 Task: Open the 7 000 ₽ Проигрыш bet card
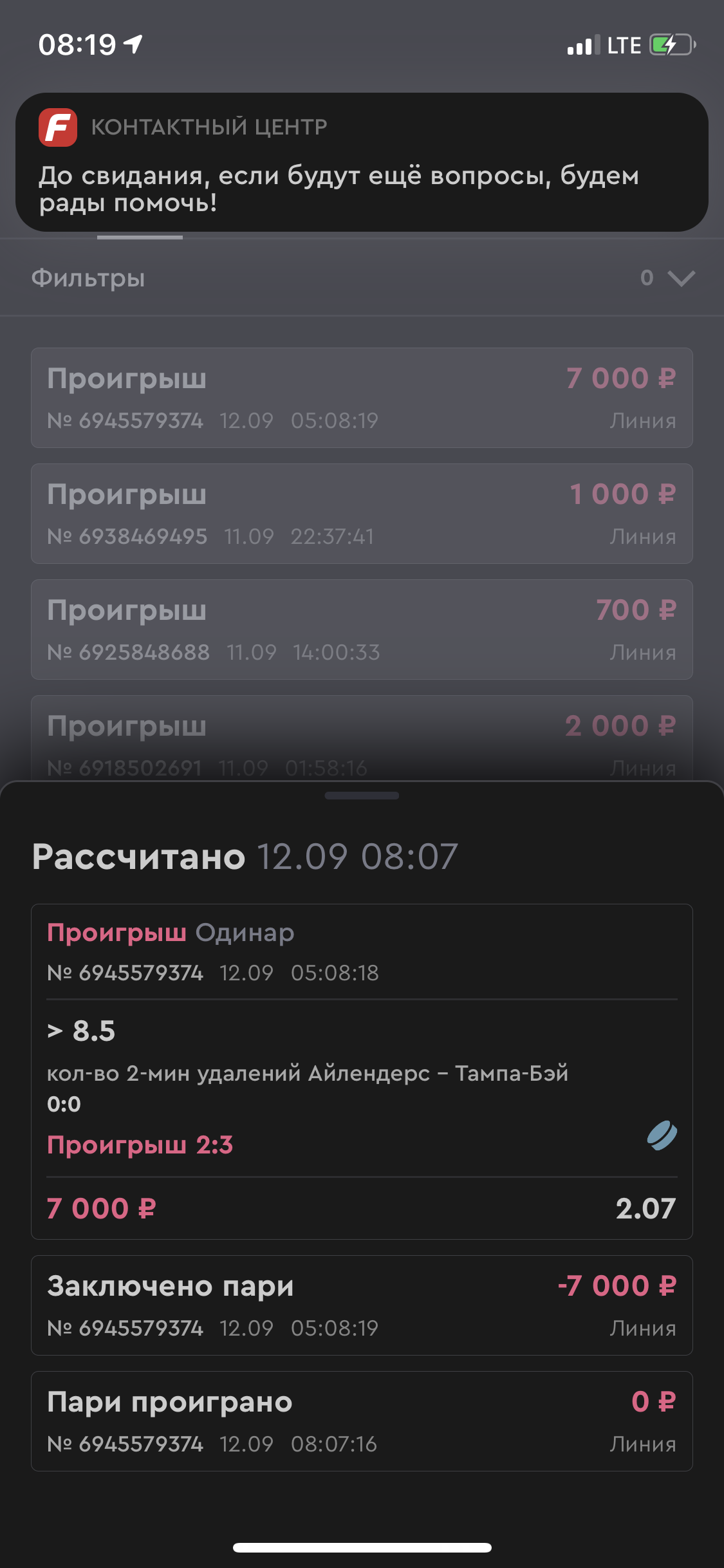click(362, 398)
